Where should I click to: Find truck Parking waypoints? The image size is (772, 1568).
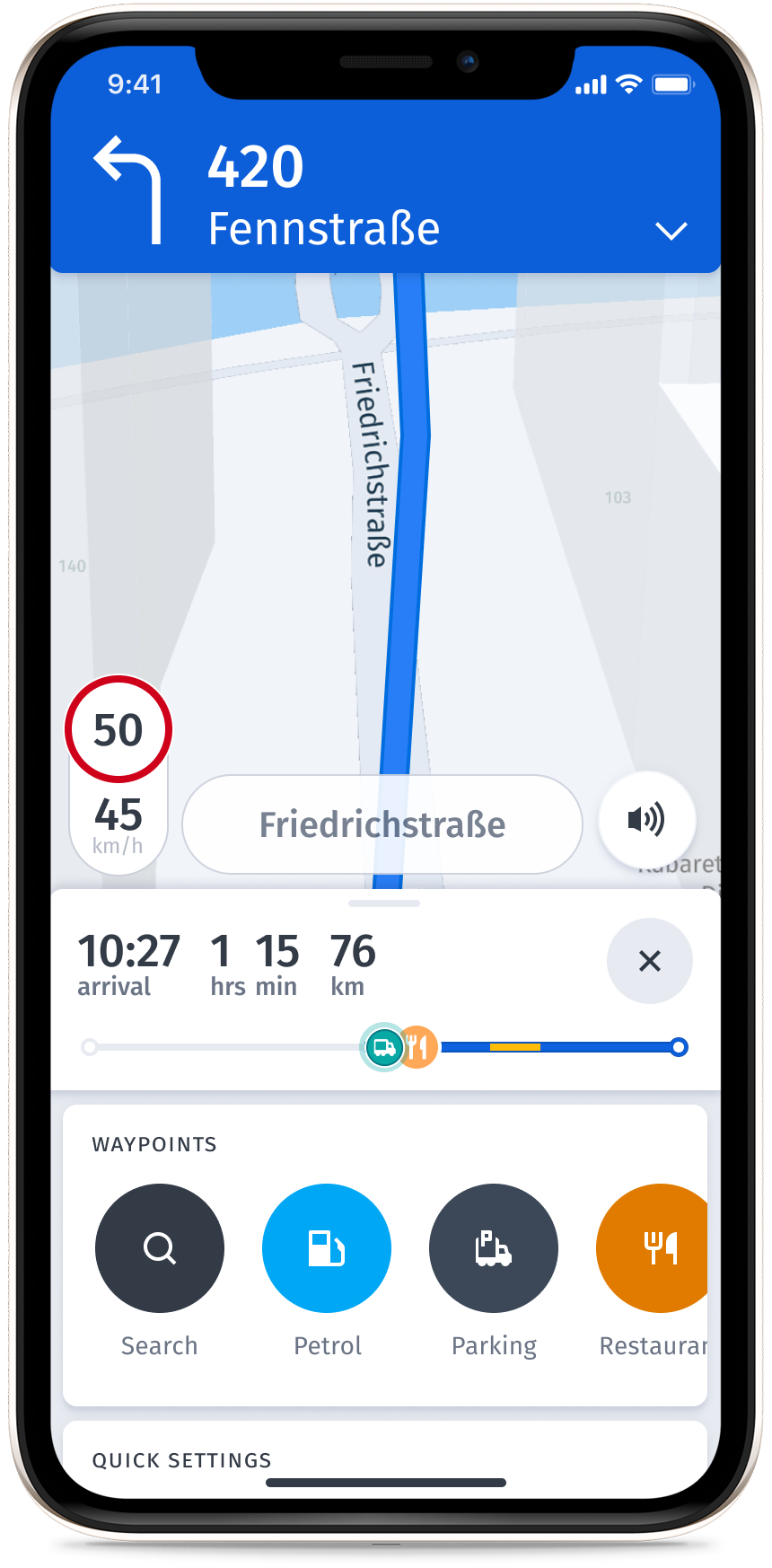[494, 1248]
